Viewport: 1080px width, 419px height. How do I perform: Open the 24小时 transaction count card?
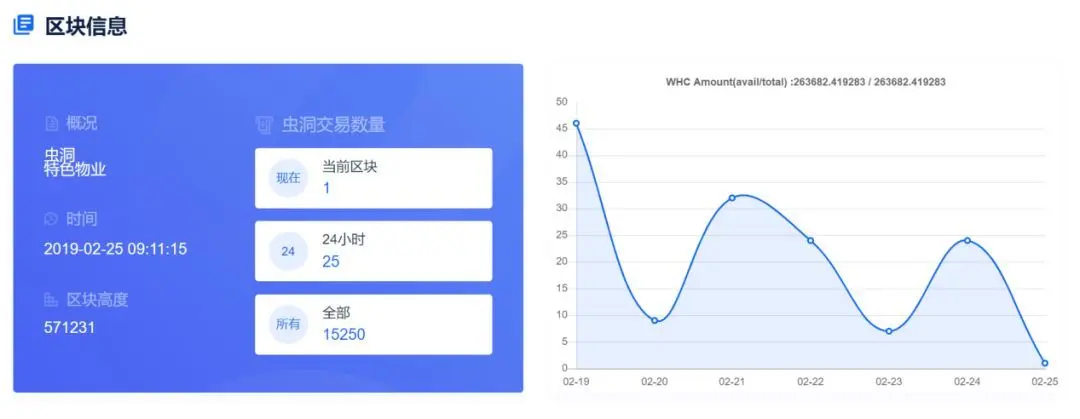click(x=373, y=251)
